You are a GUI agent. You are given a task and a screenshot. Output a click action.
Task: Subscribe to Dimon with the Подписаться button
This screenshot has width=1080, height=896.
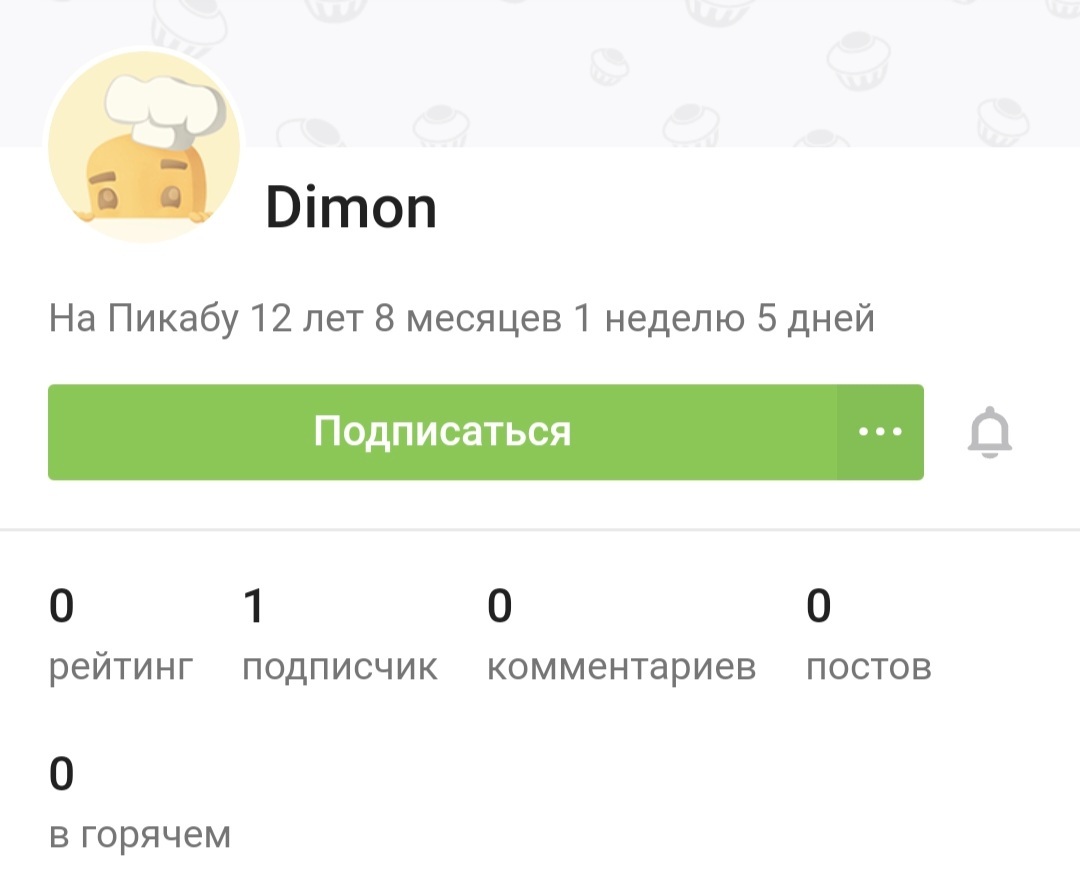tap(442, 432)
